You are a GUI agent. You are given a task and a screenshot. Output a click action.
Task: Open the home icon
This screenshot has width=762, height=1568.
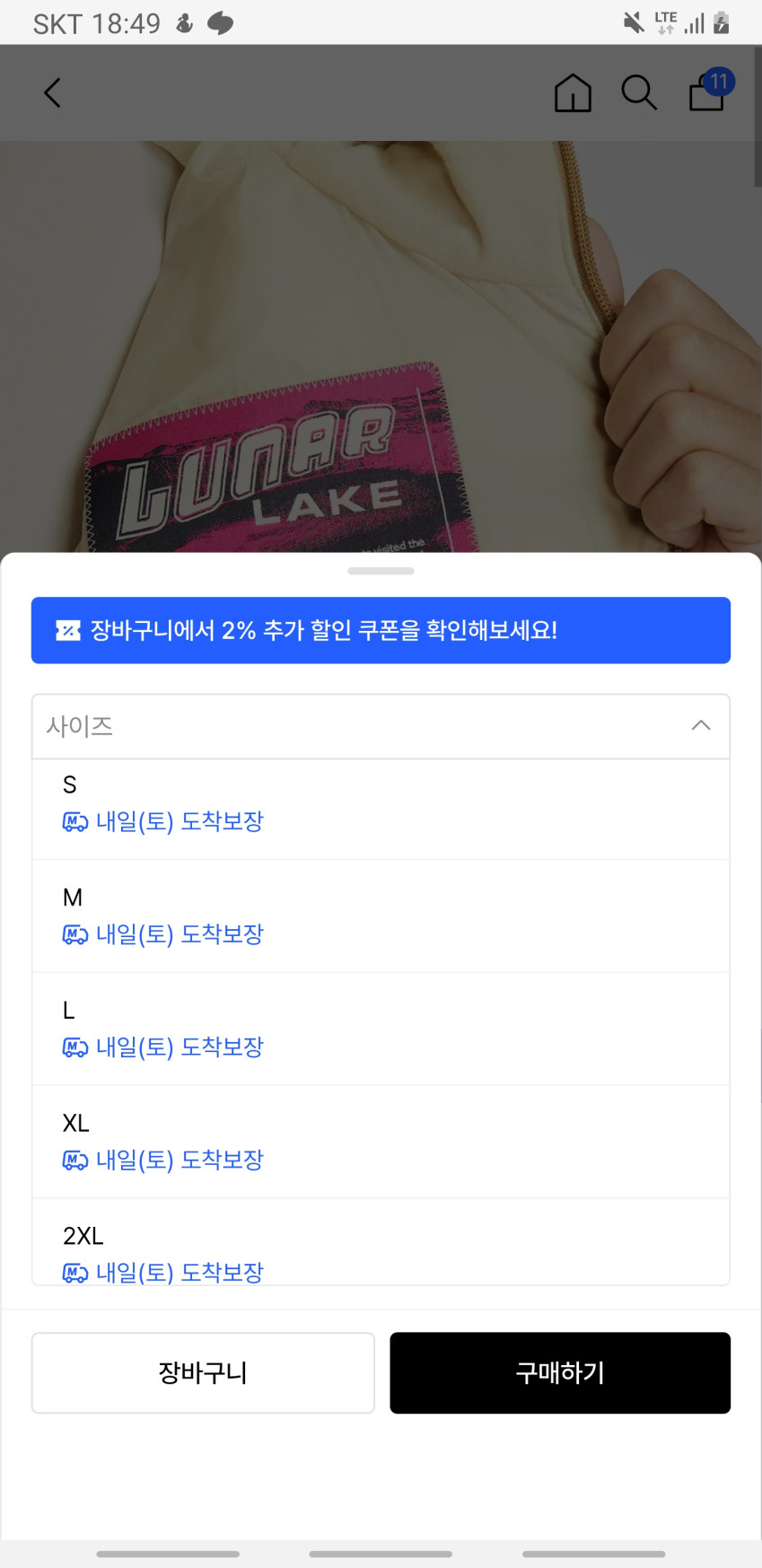click(573, 92)
